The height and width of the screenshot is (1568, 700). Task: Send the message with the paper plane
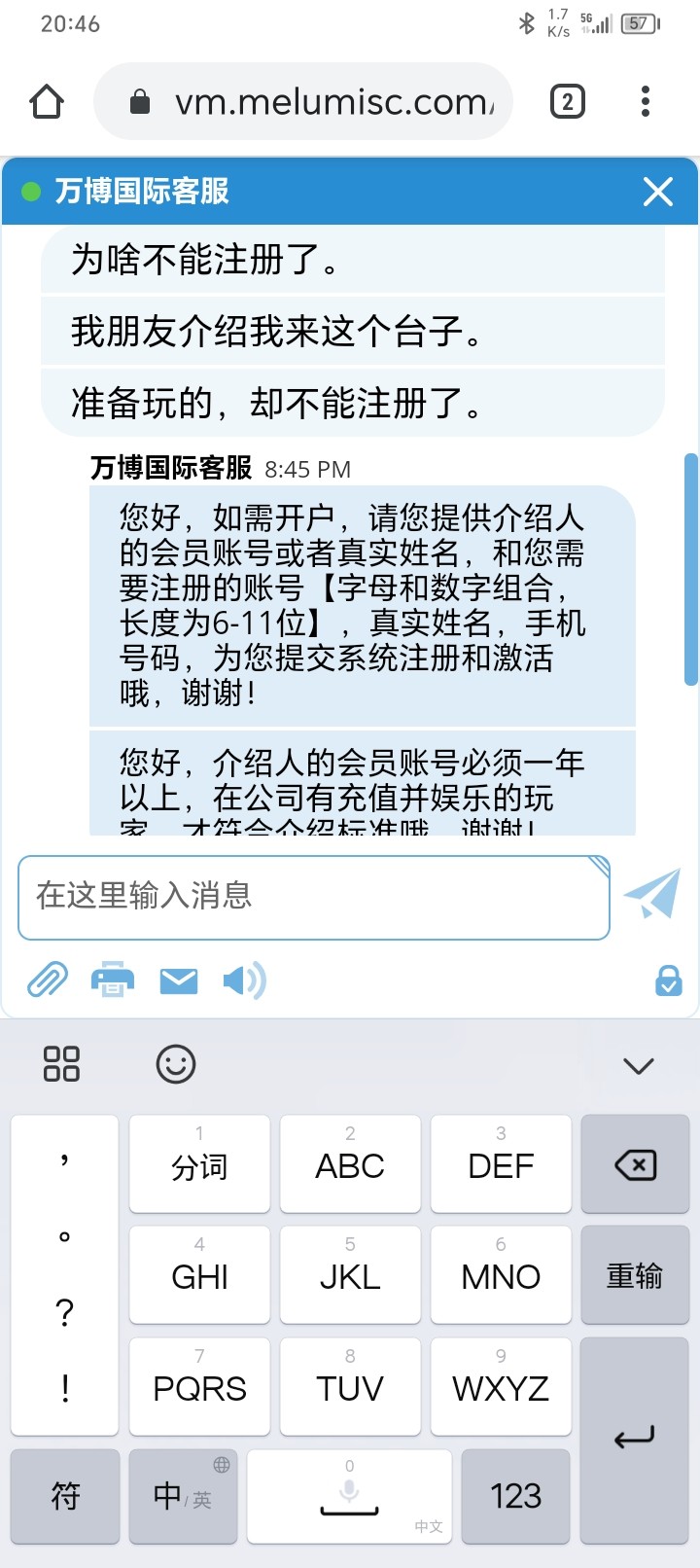tap(651, 895)
